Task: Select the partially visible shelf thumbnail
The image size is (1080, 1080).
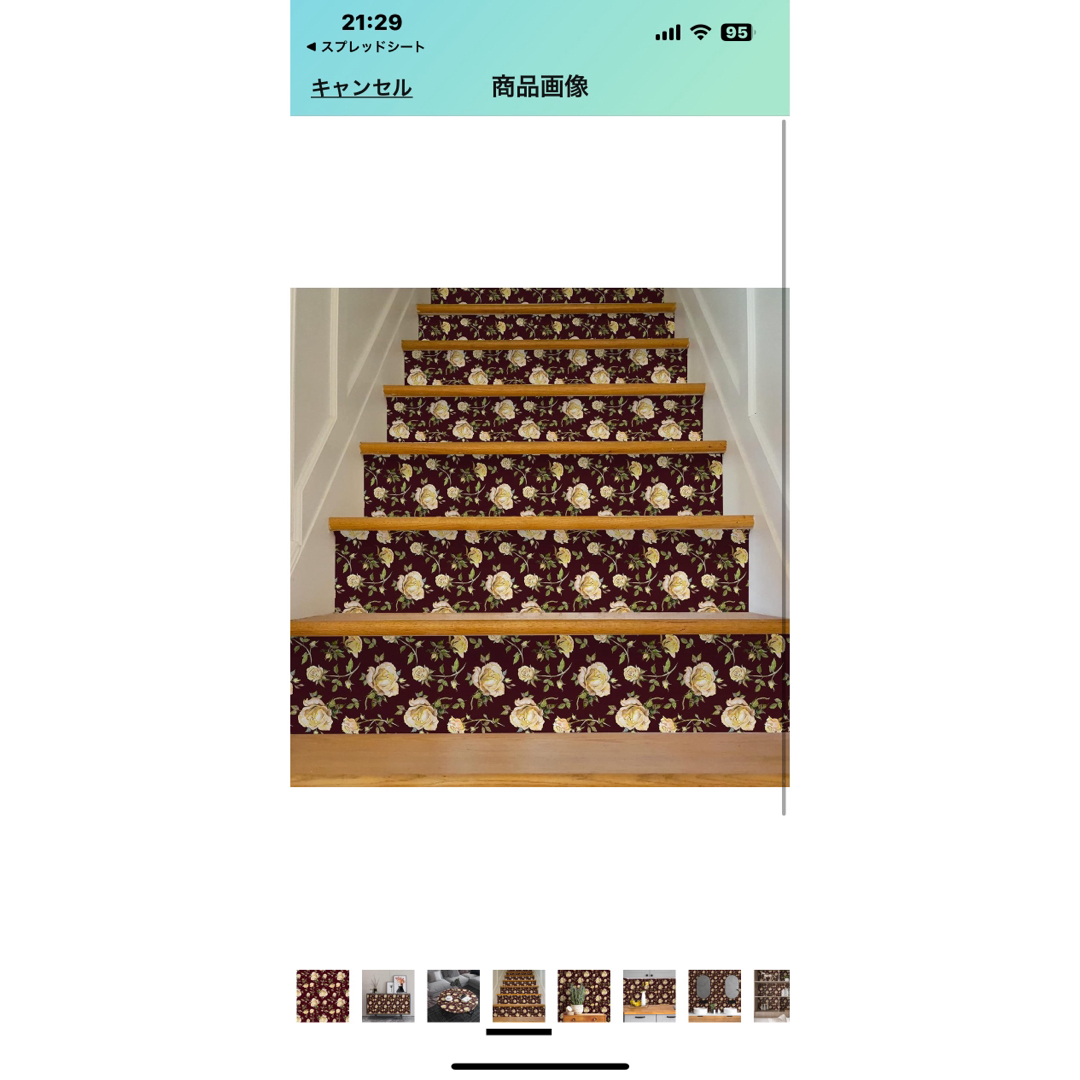Action: (772, 996)
